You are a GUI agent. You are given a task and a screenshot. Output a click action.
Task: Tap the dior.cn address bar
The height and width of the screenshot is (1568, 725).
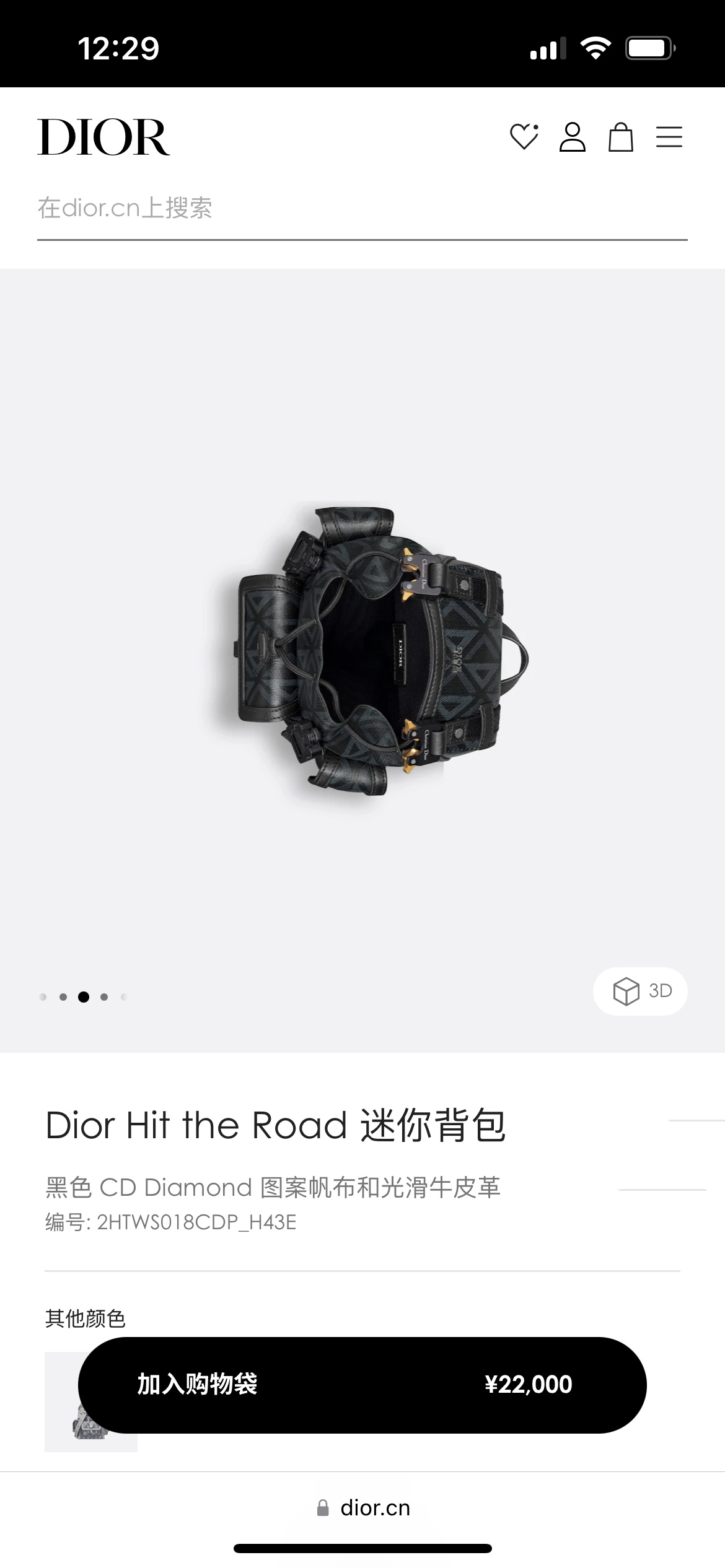click(x=362, y=1507)
